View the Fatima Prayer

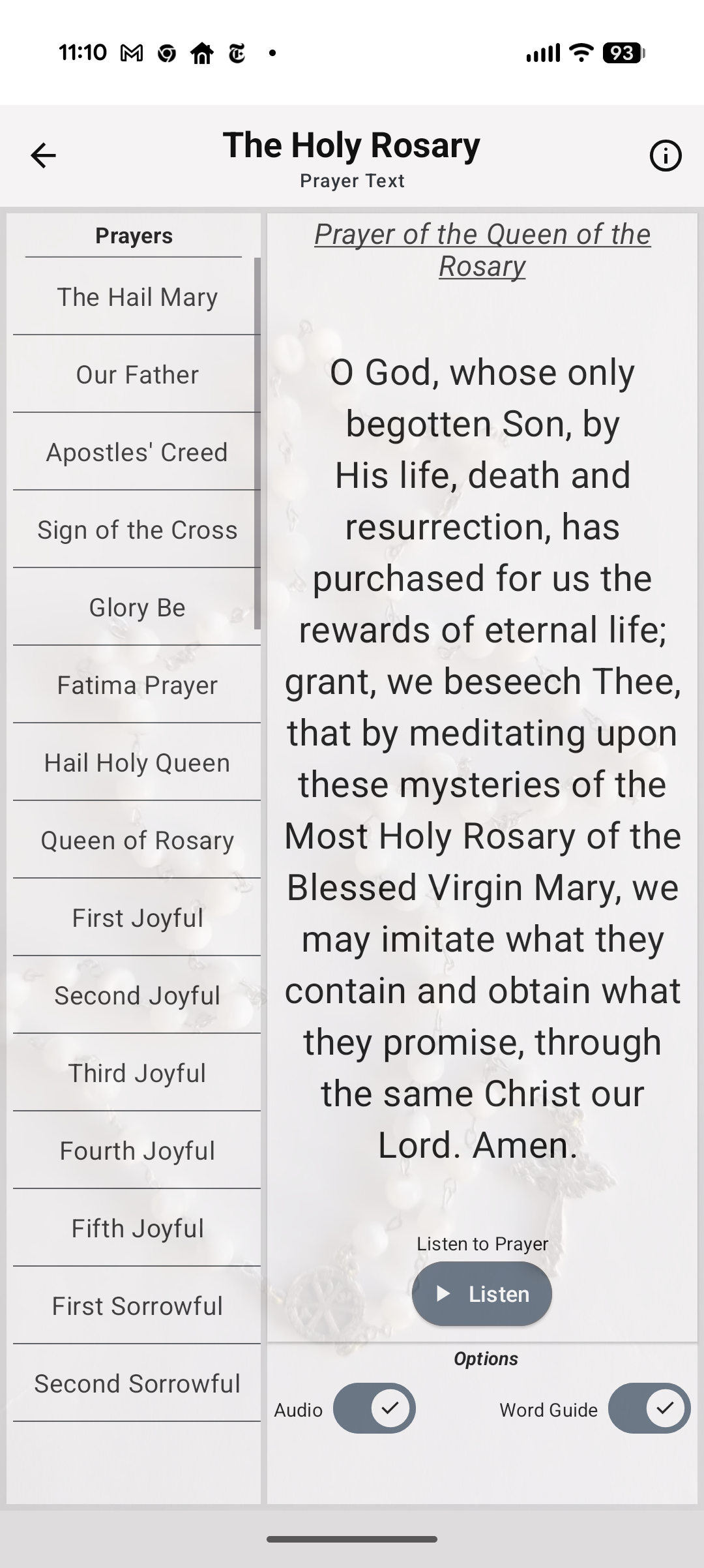click(x=137, y=686)
